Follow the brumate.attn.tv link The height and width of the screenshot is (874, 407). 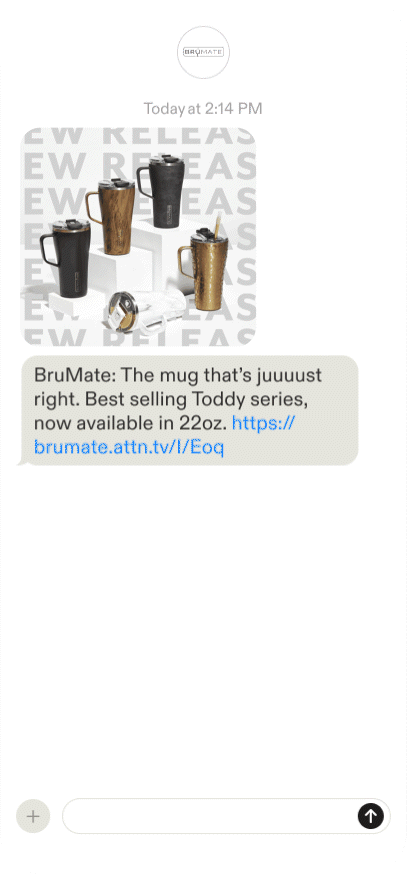pyautogui.click(x=163, y=435)
